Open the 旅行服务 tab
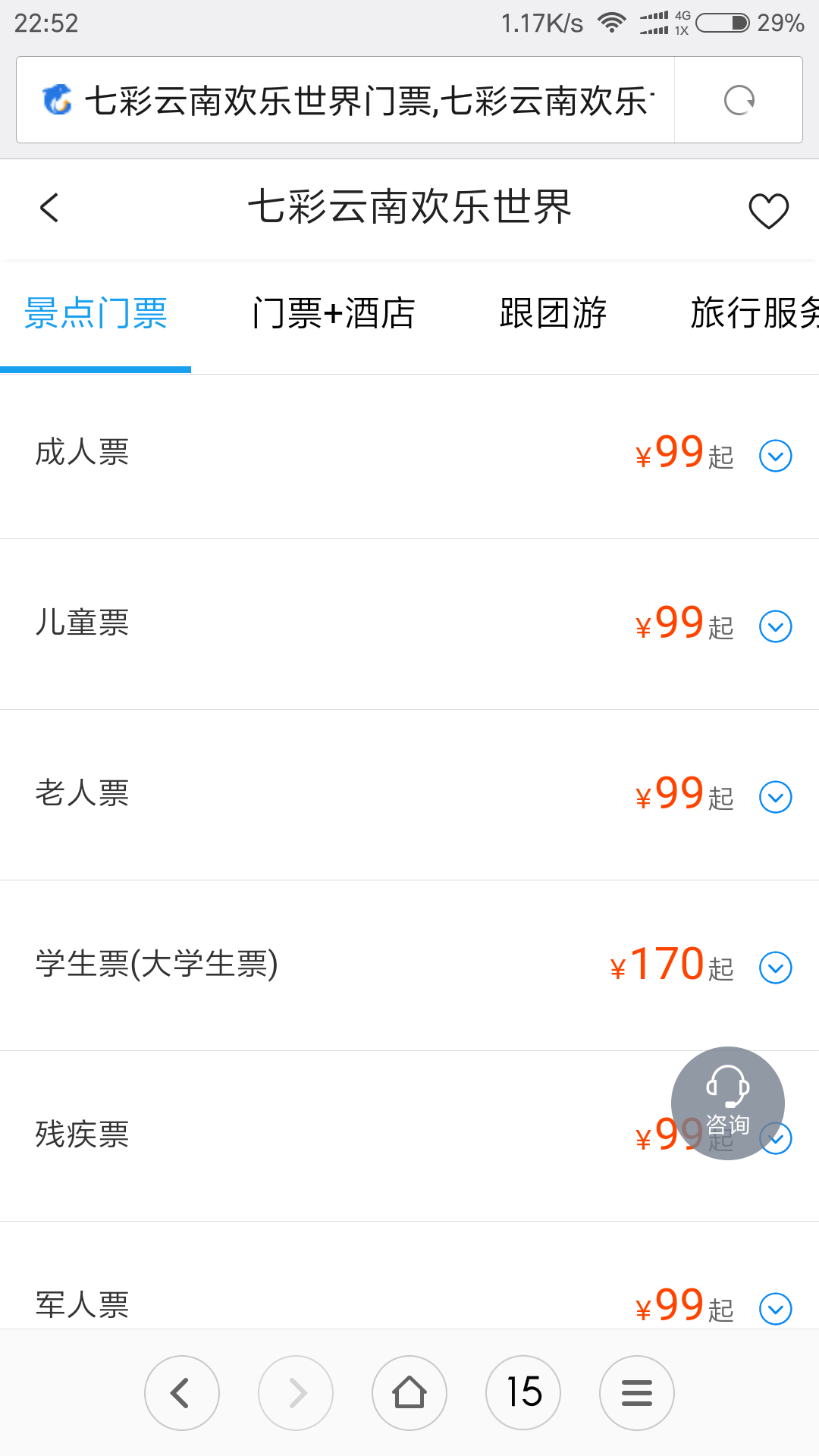This screenshot has width=819, height=1456. click(755, 313)
